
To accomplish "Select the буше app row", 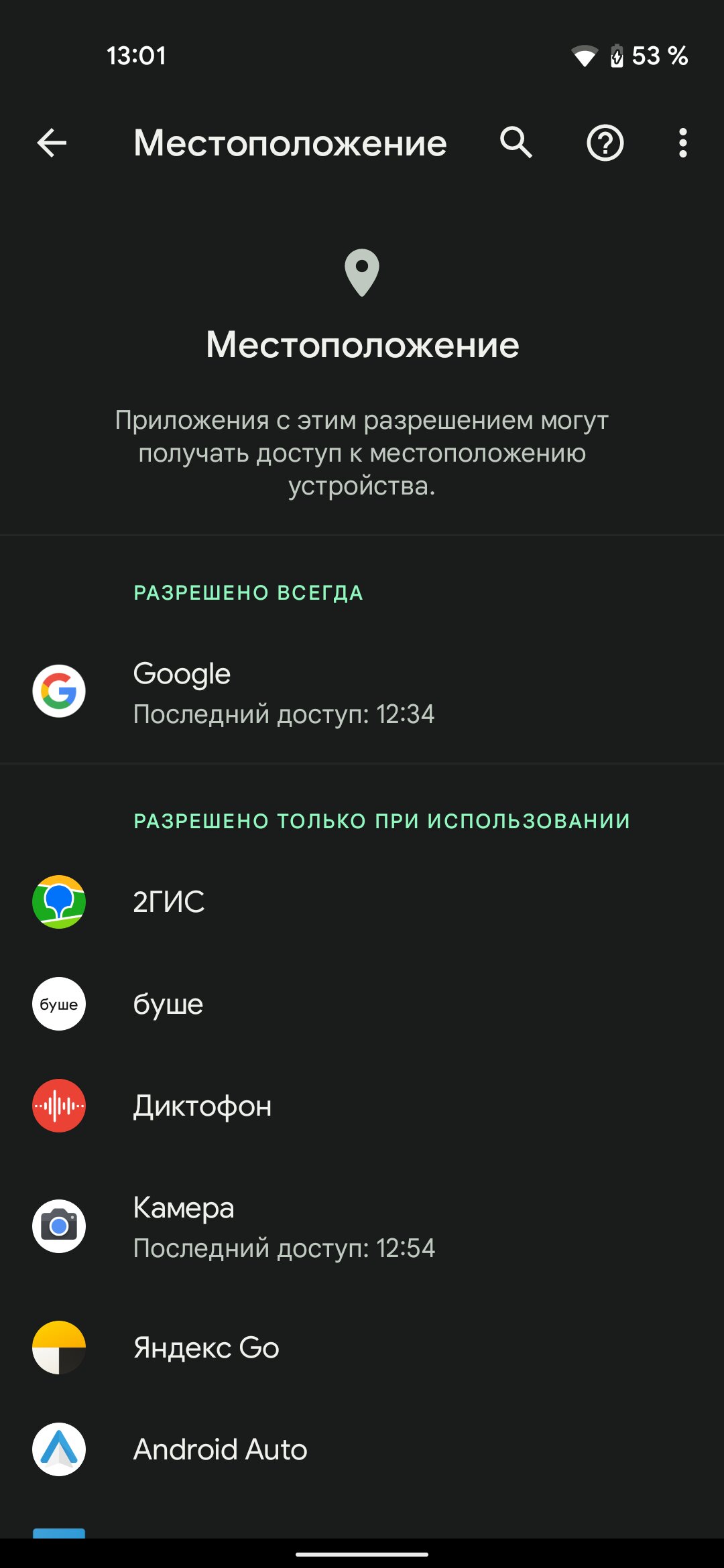I will click(x=362, y=1004).
